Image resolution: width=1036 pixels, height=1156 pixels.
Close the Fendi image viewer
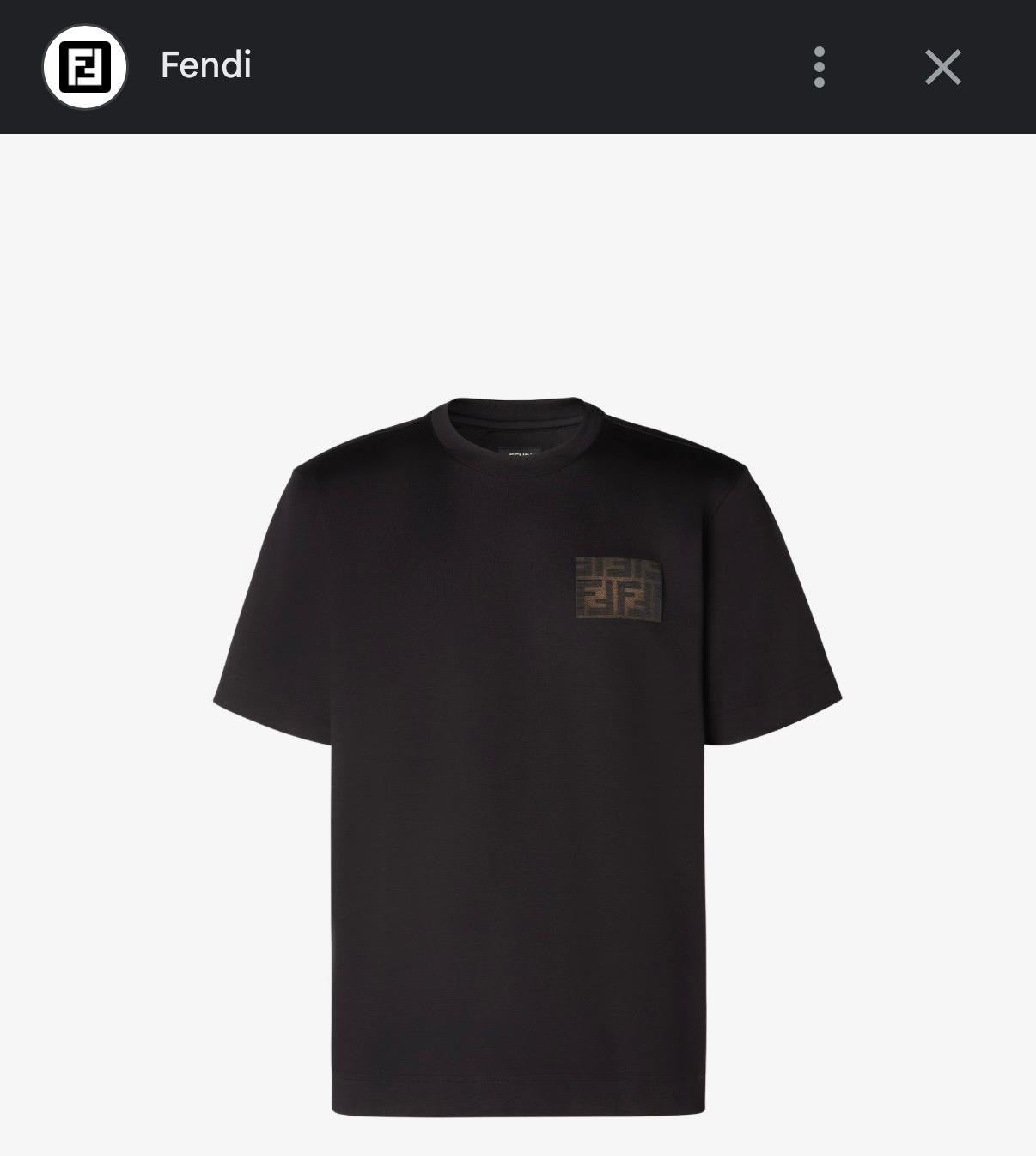[x=942, y=67]
